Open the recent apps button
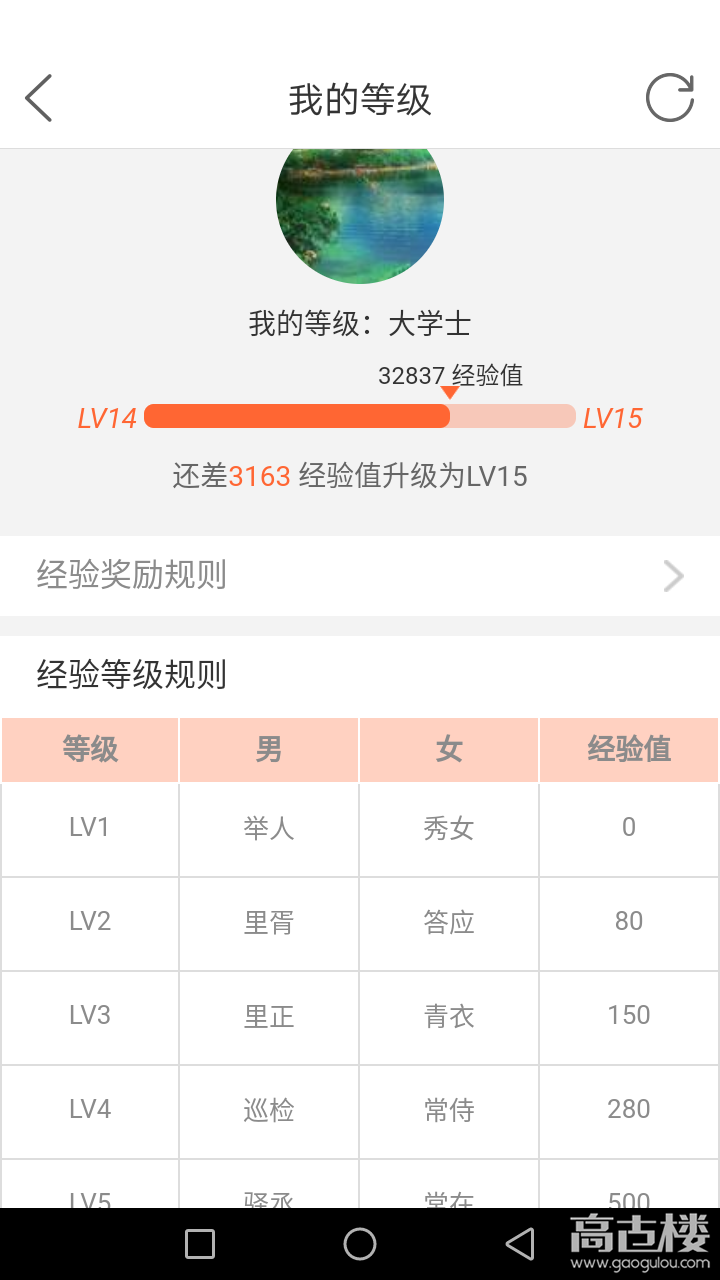This screenshot has height=1280, width=720. [200, 1244]
